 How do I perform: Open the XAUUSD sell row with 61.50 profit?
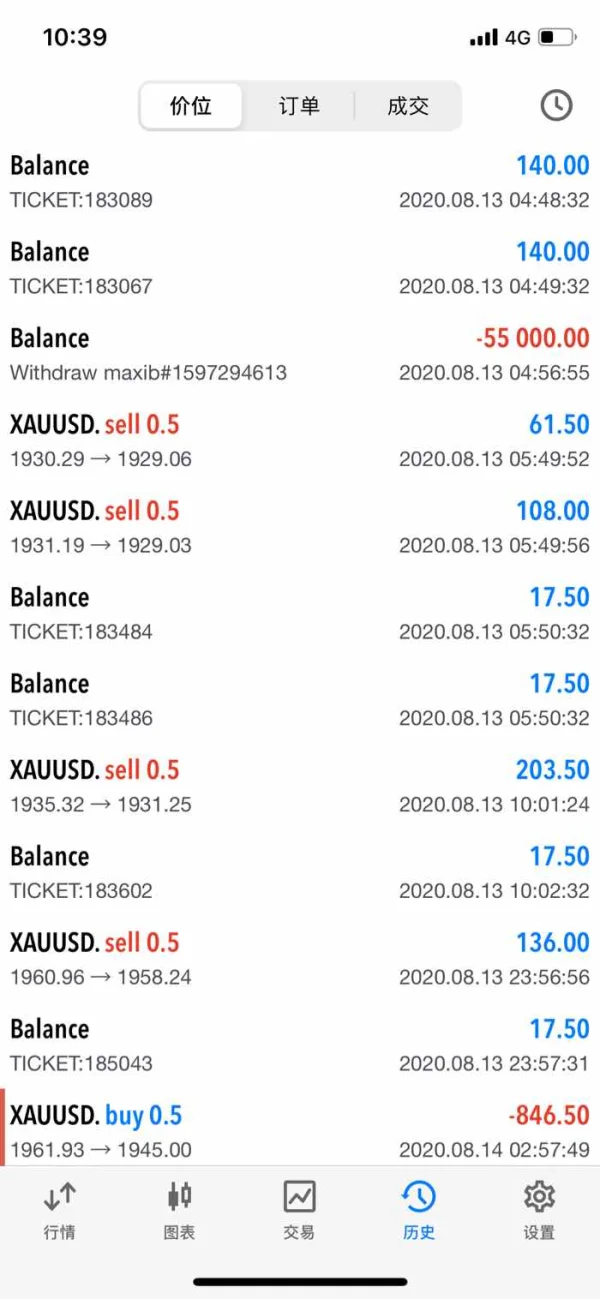tap(300, 440)
